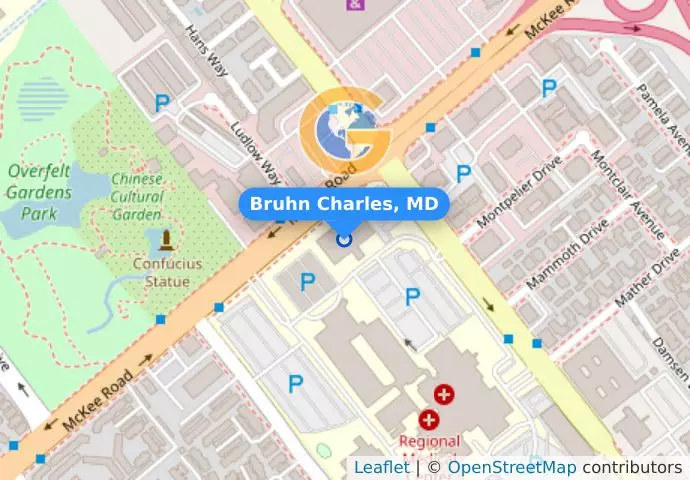Open the Leaflet attribution link
Viewport: 690px width, 480px height.
381,467
